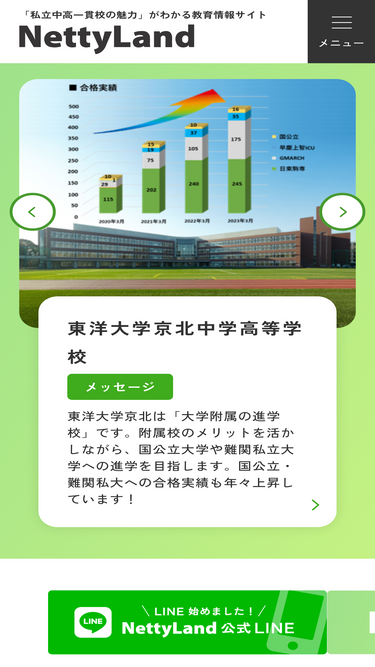The image size is (375, 667).
Task: Advance to the next carousel slide
Action: click(342, 212)
